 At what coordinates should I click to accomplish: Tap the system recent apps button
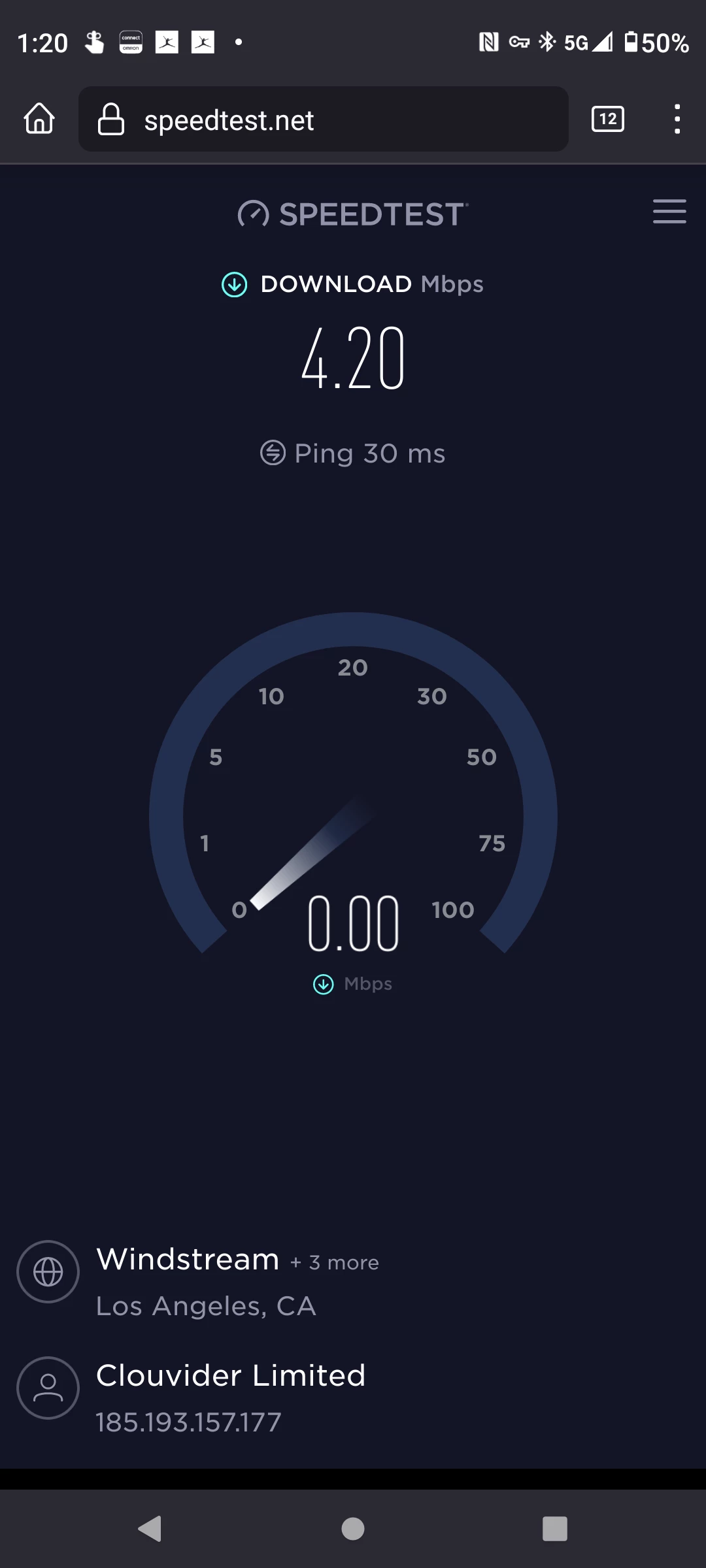[x=555, y=1529]
